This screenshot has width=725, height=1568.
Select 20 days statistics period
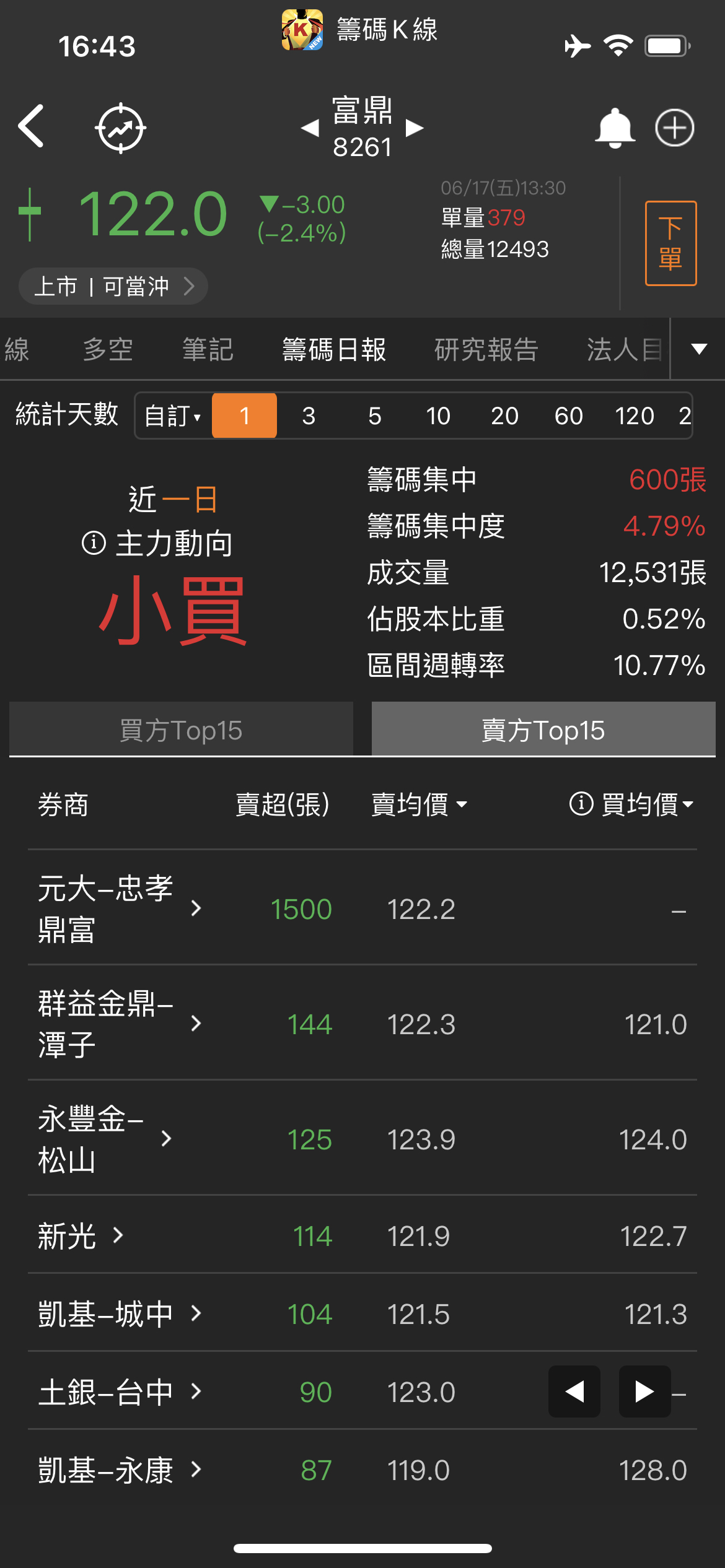pos(504,416)
